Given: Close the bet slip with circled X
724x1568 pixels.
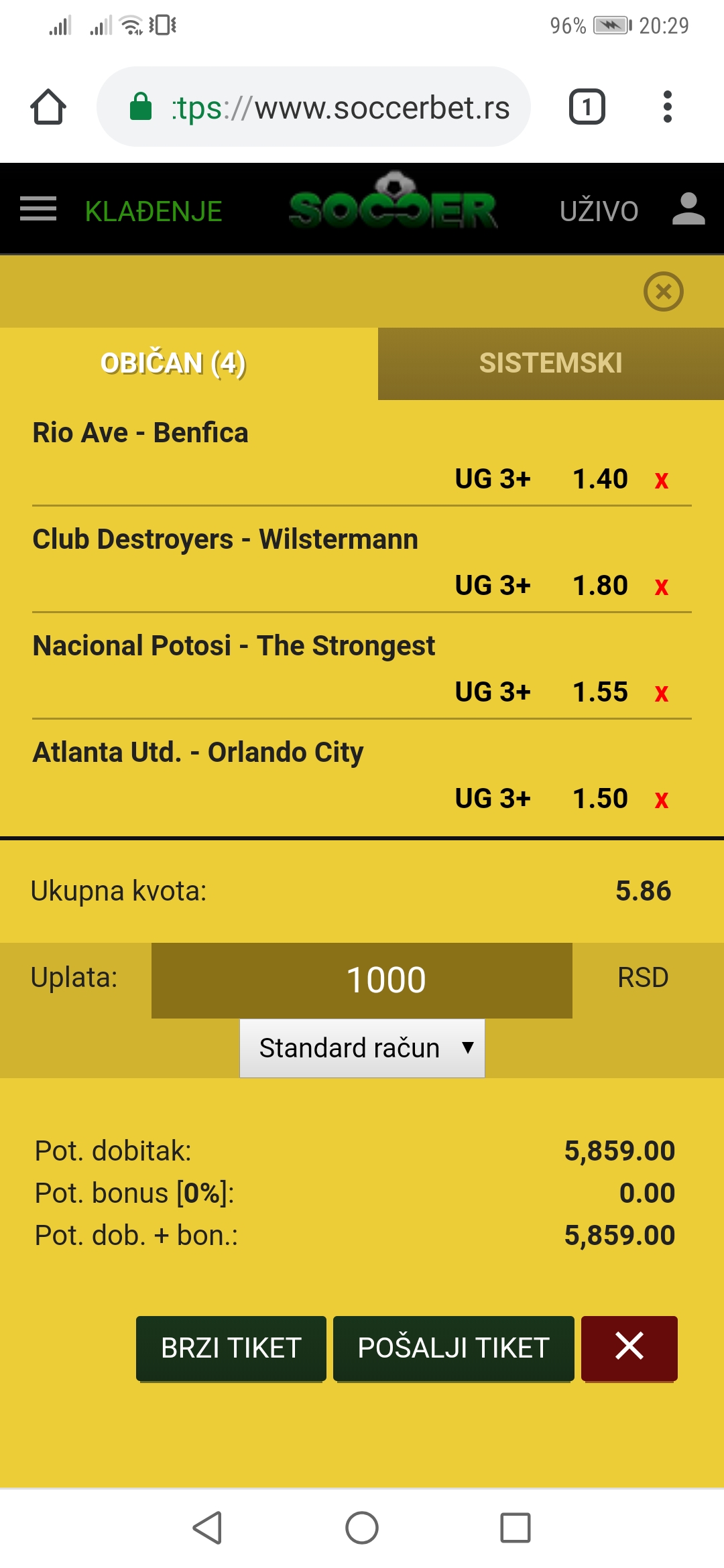Looking at the screenshot, I should pos(664,291).
